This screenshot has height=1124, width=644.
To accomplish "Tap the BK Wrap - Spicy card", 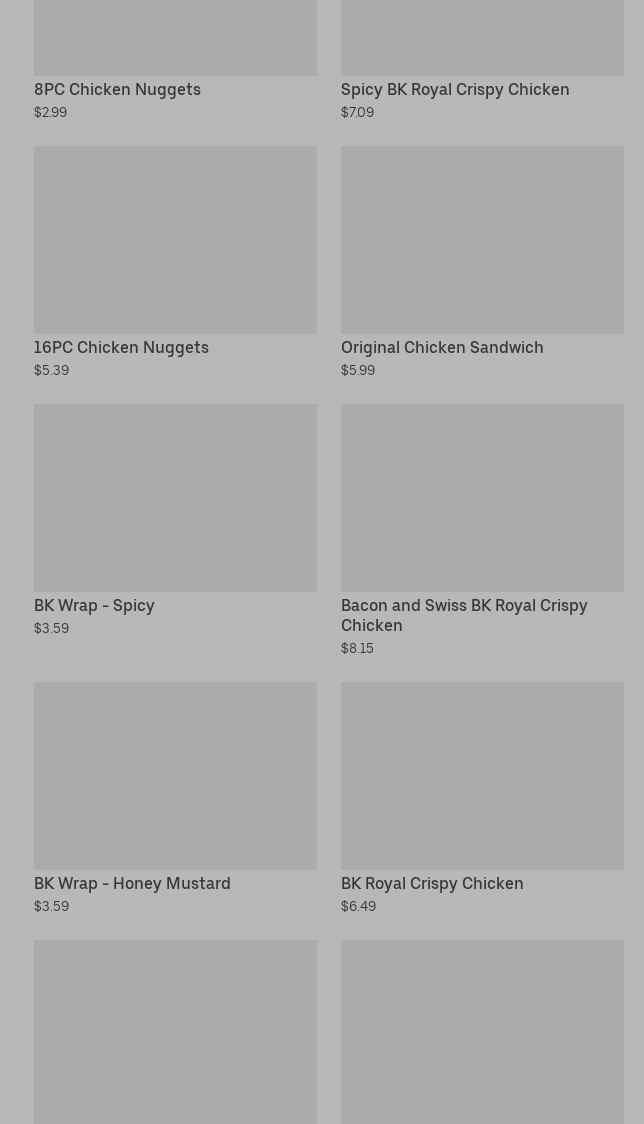I will click(x=175, y=520).
